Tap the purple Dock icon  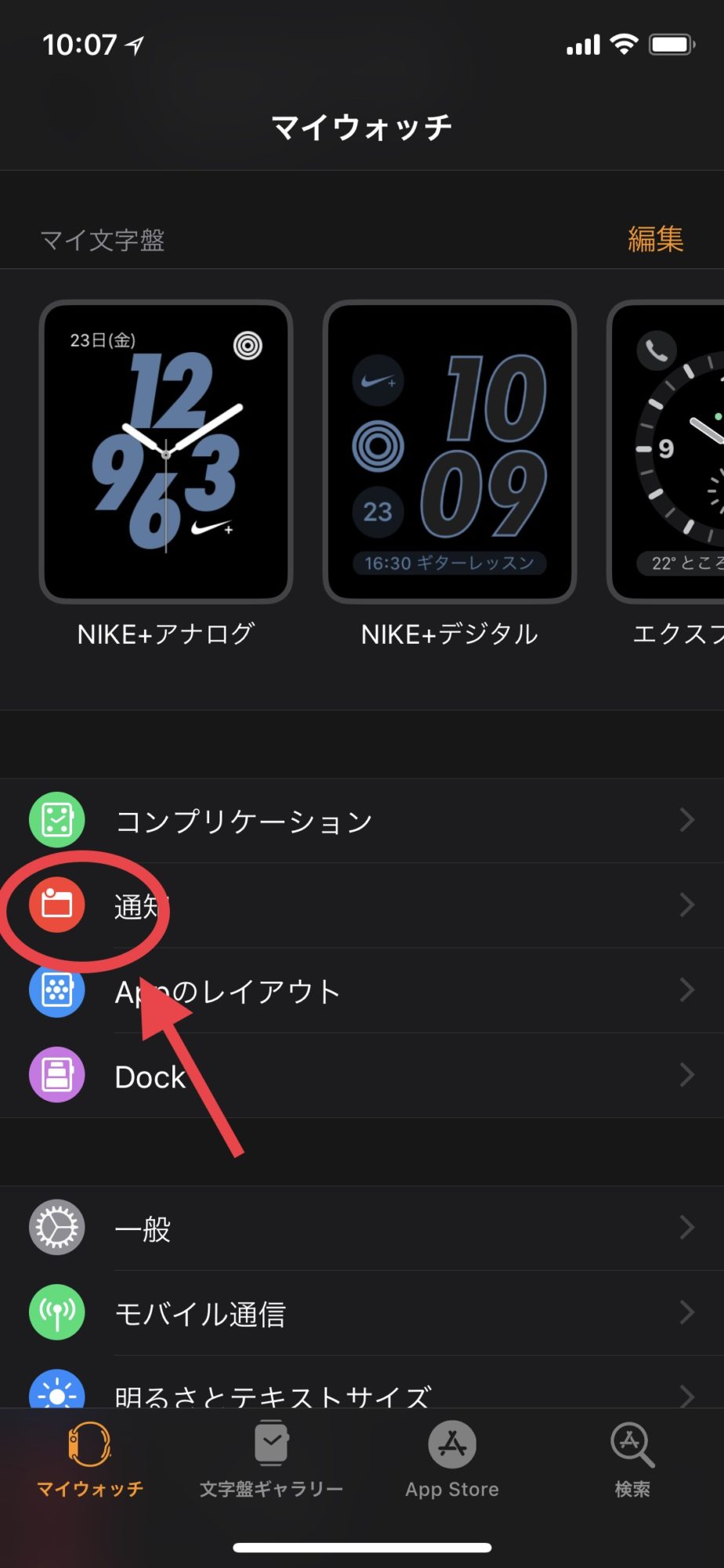click(x=56, y=1075)
